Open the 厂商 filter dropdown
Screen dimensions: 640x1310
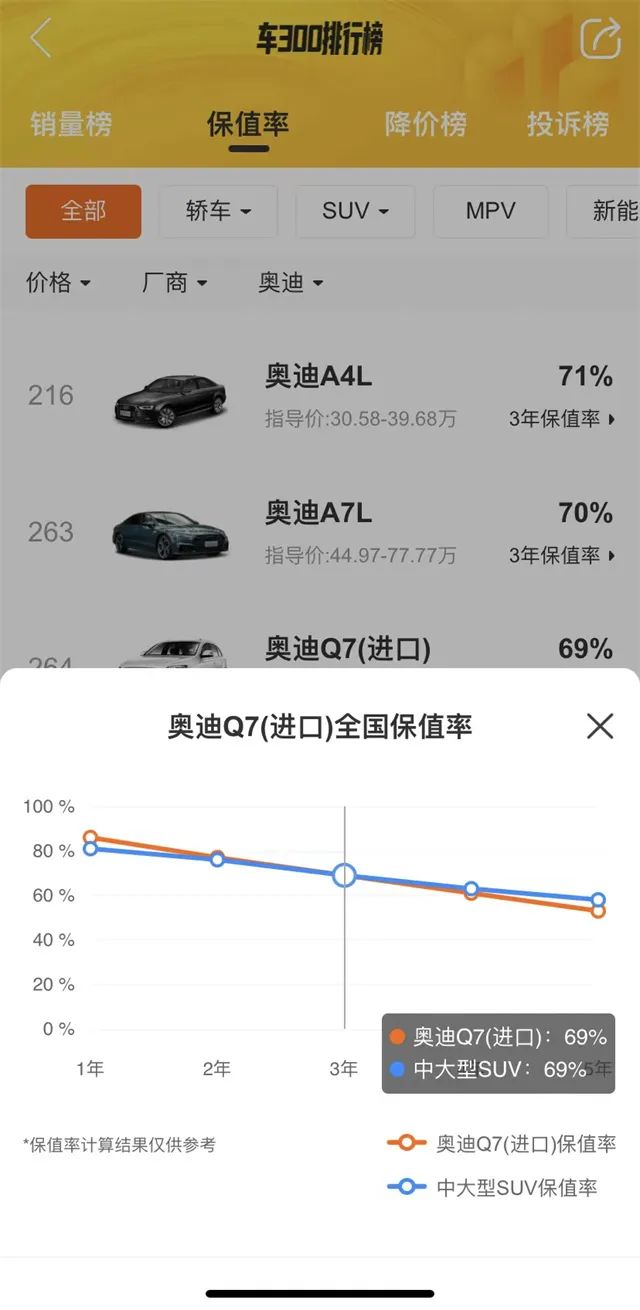coord(175,283)
